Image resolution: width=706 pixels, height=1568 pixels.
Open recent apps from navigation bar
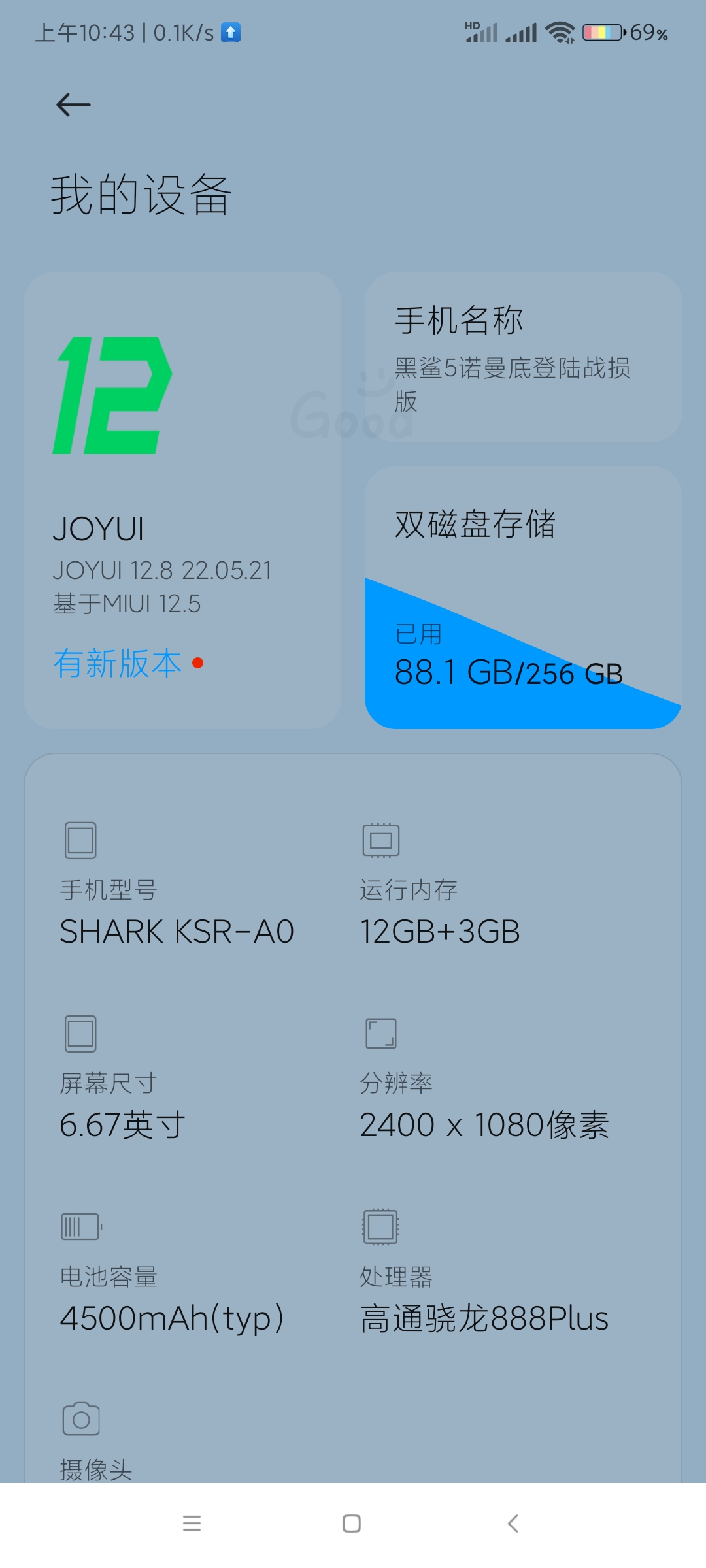pos(192,1524)
